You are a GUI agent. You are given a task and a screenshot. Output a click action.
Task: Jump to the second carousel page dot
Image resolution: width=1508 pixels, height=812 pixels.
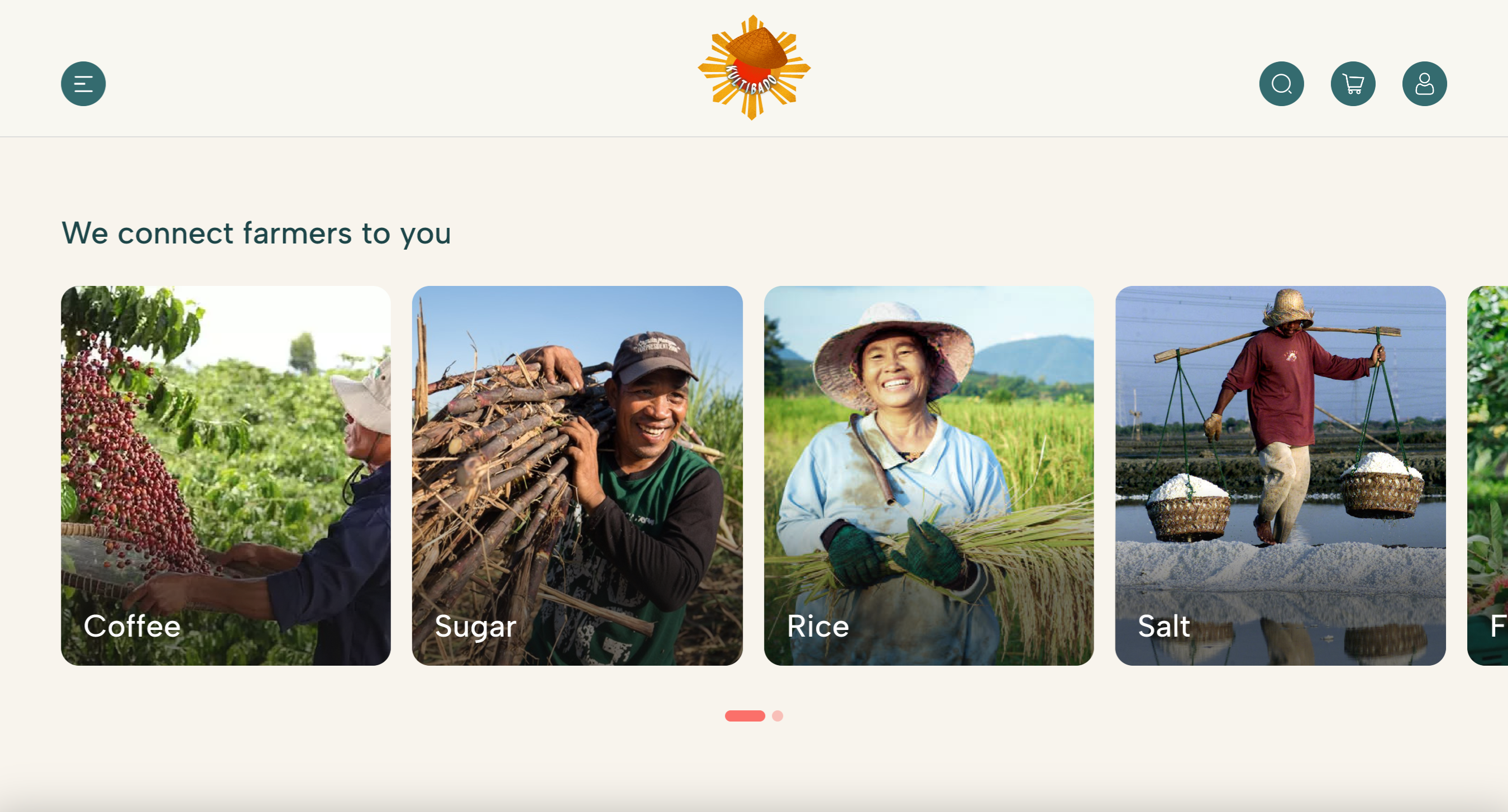pyautogui.click(x=777, y=715)
